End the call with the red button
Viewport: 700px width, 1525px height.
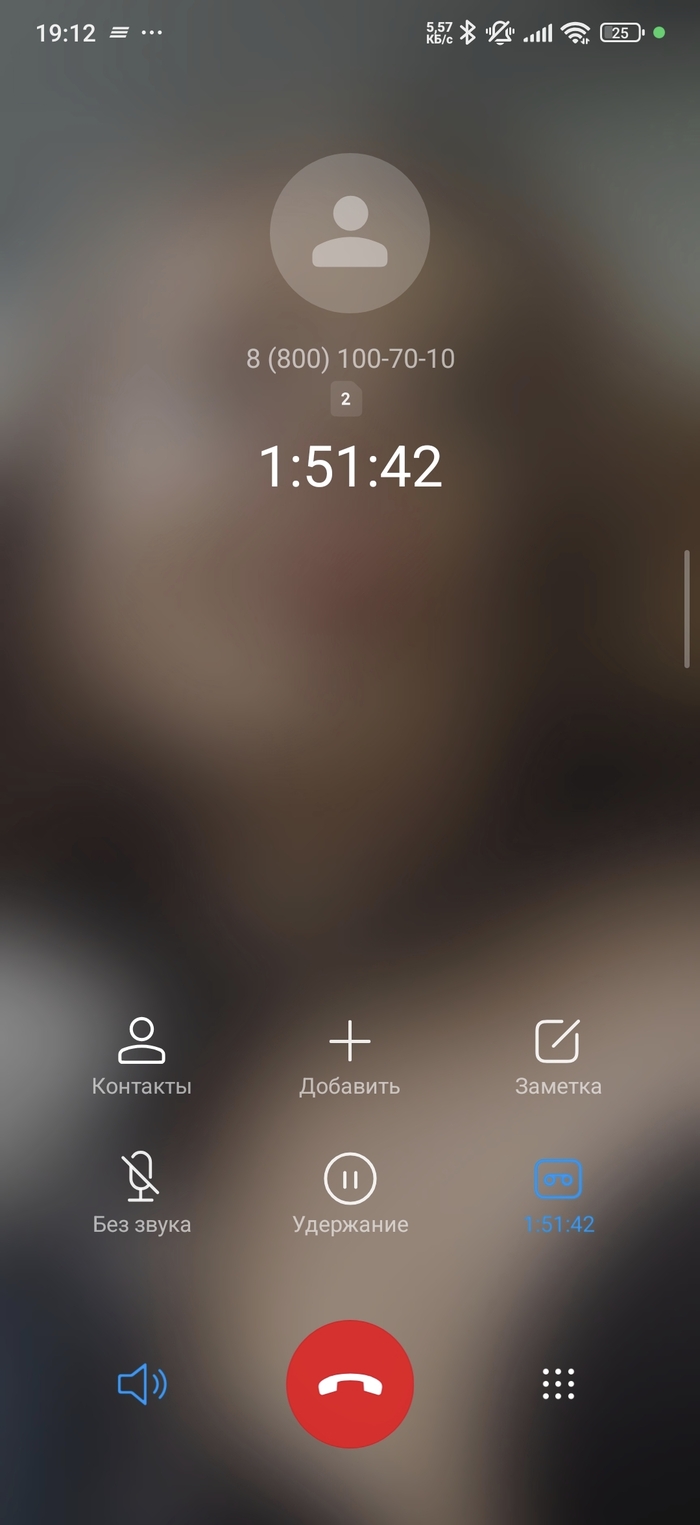pos(350,1384)
